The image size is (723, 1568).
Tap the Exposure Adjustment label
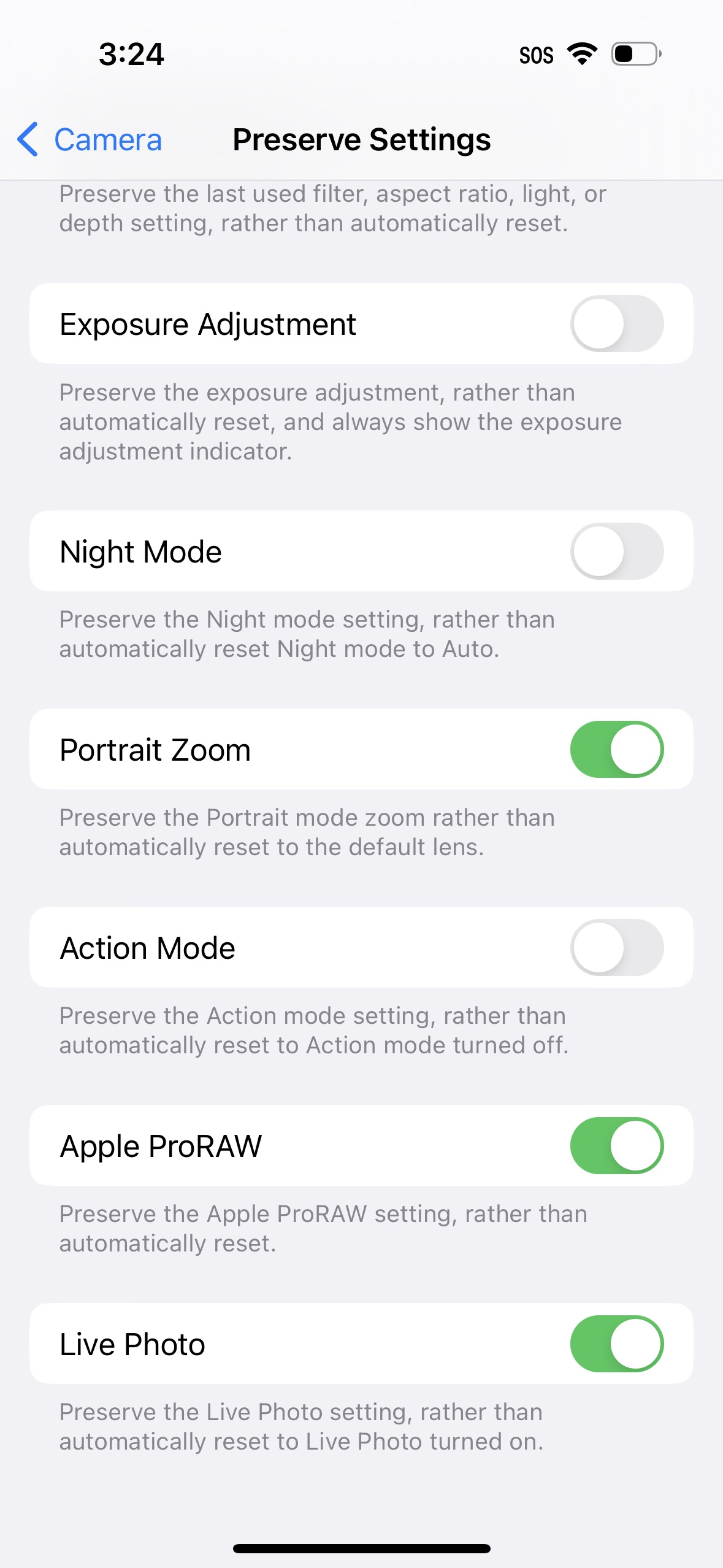click(x=207, y=323)
